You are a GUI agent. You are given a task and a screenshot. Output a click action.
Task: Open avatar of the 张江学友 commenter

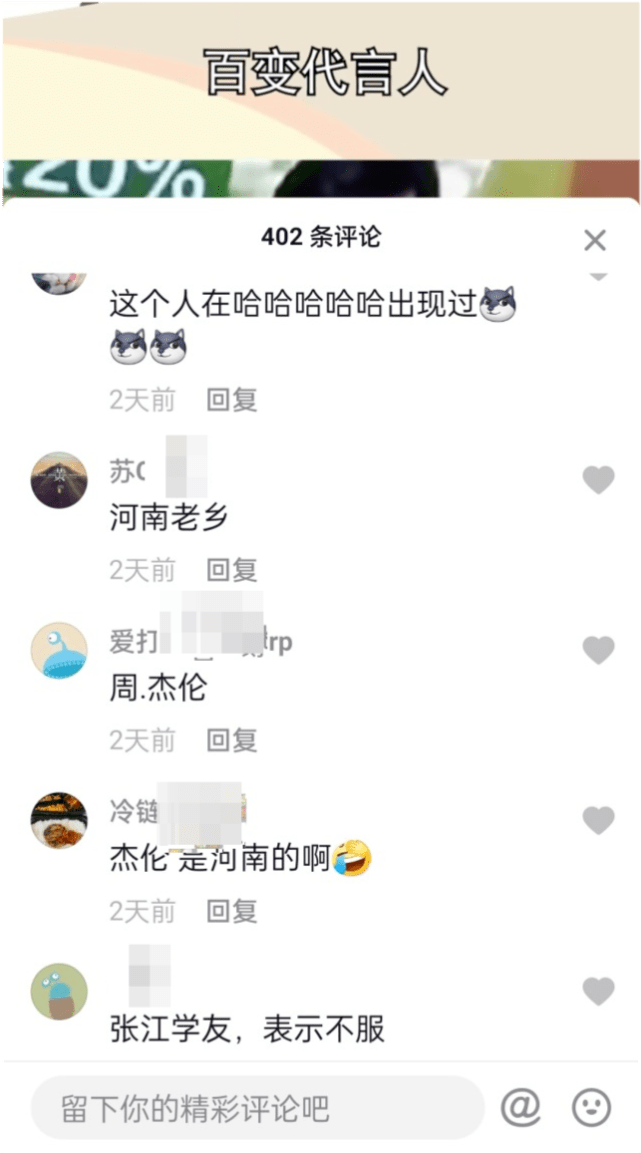point(59,991)
